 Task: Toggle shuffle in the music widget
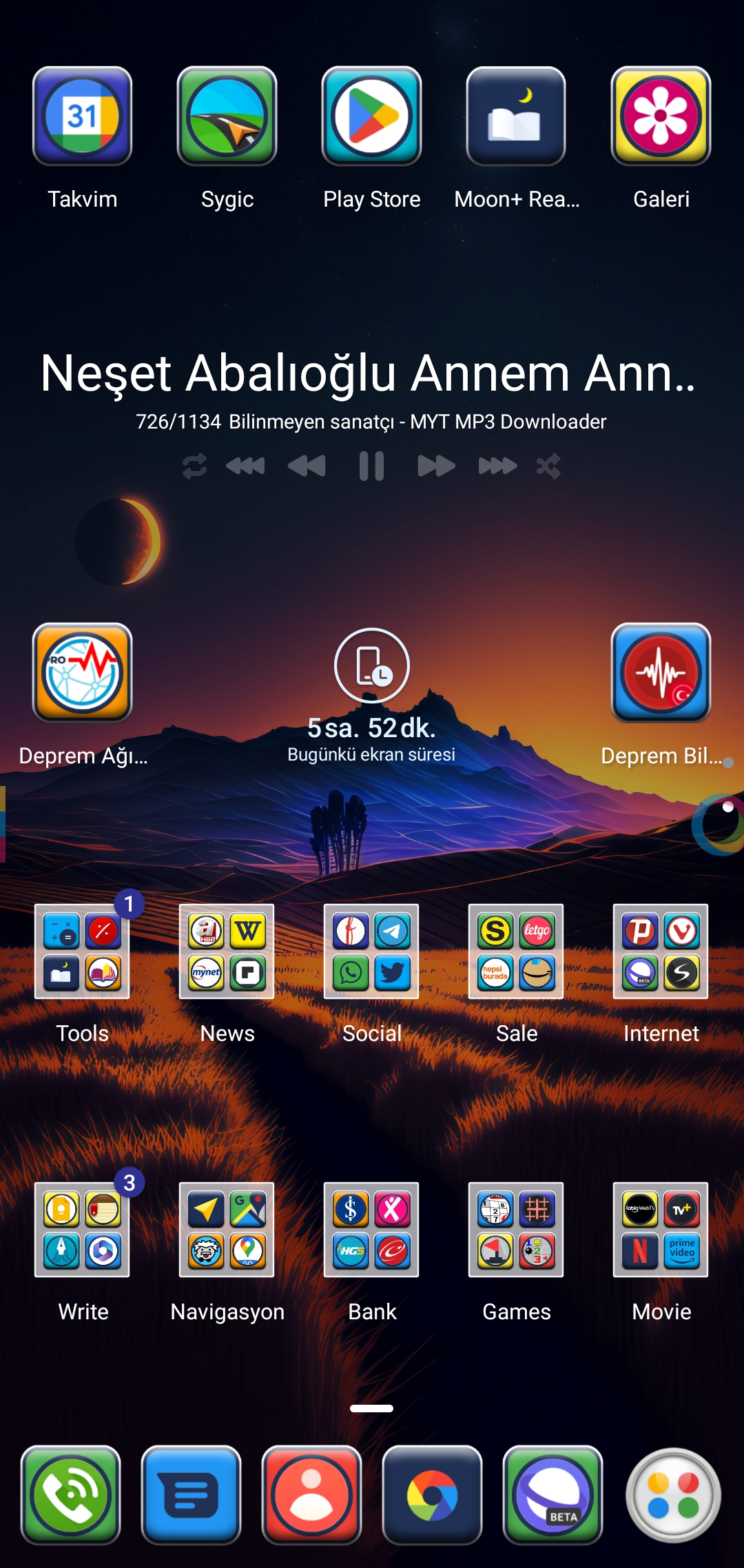pos(548,466)
